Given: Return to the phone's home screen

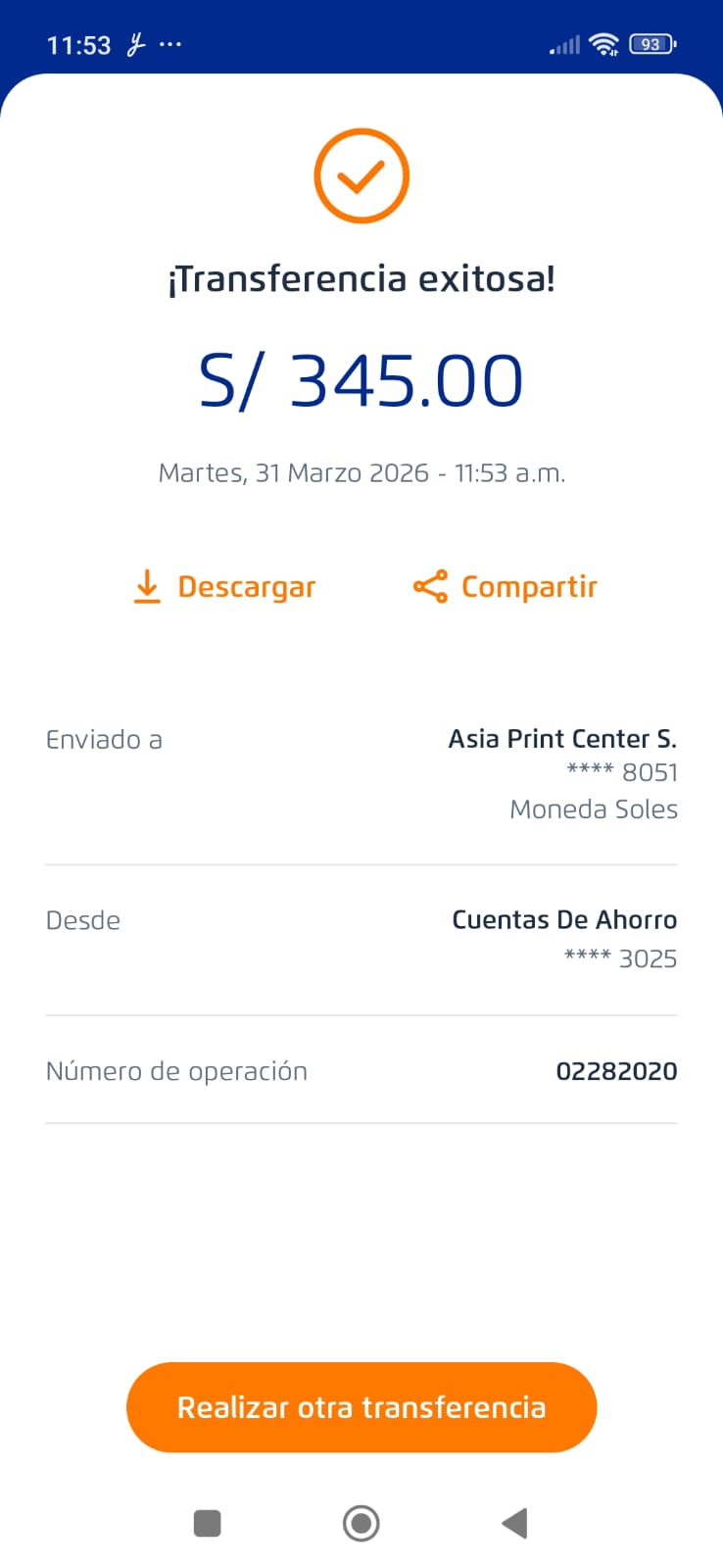Looking at the screenshot, I should (361, 1523).
